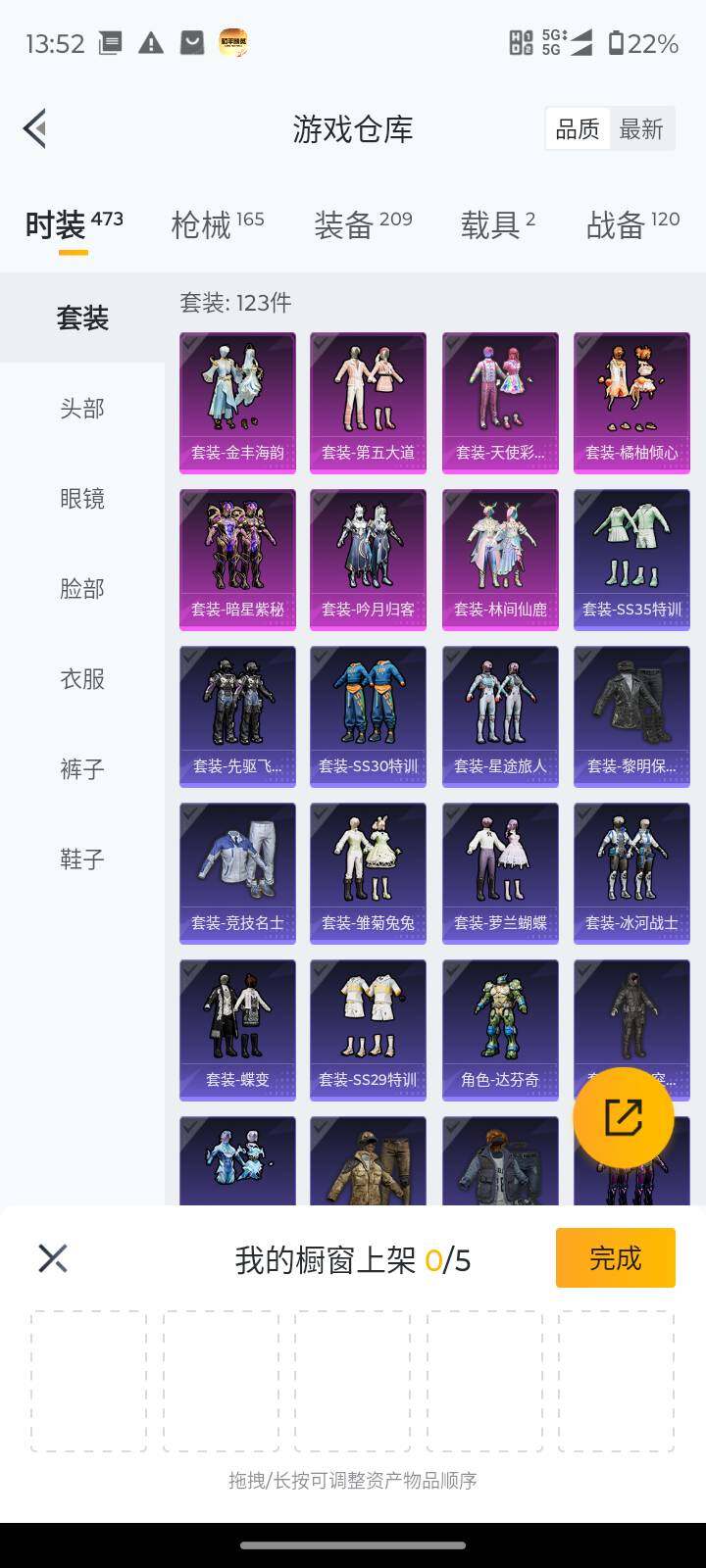The width and height of the screenshot is (706, 1568).
Task: Confirm showcase with 完成 button
Action: (x=615, y=1257)
